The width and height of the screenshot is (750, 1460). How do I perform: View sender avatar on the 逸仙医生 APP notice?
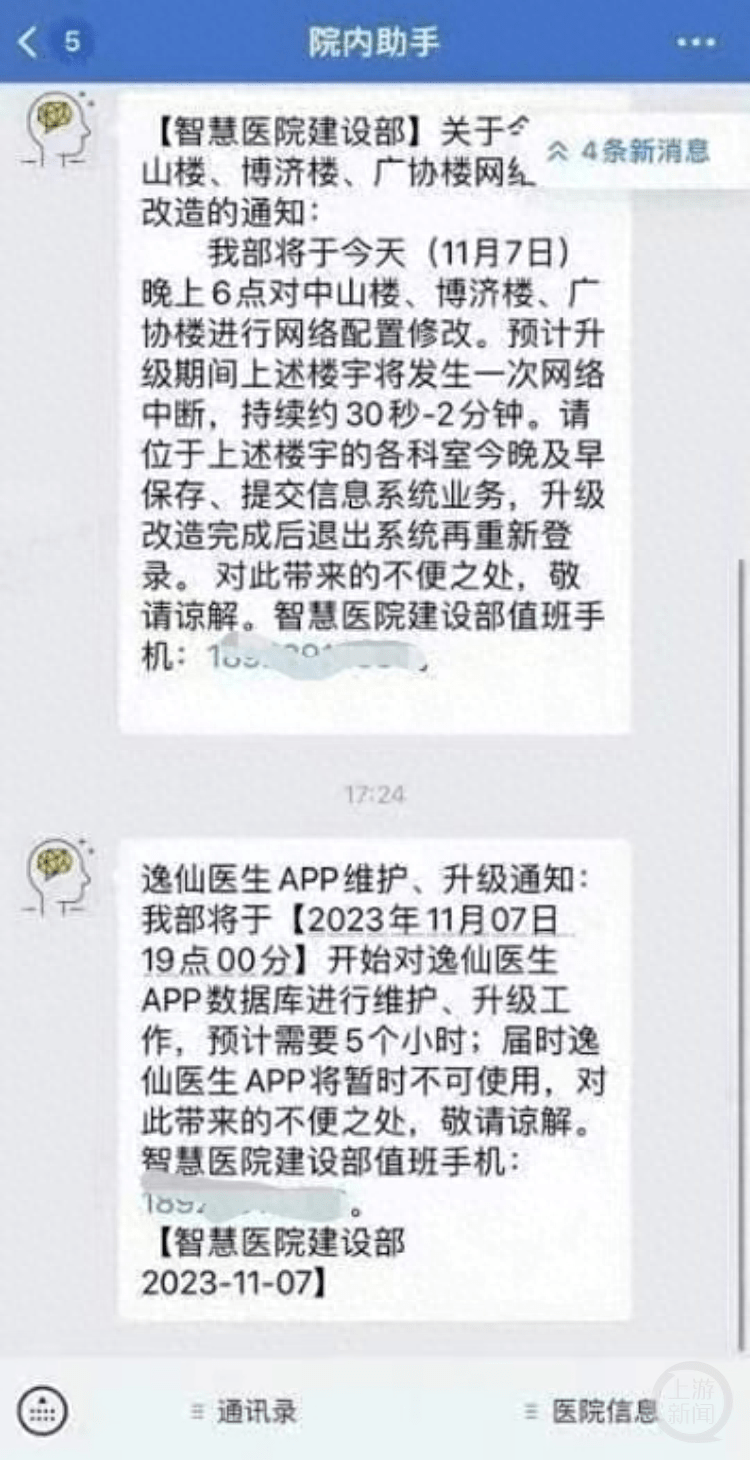coord(60,876)
